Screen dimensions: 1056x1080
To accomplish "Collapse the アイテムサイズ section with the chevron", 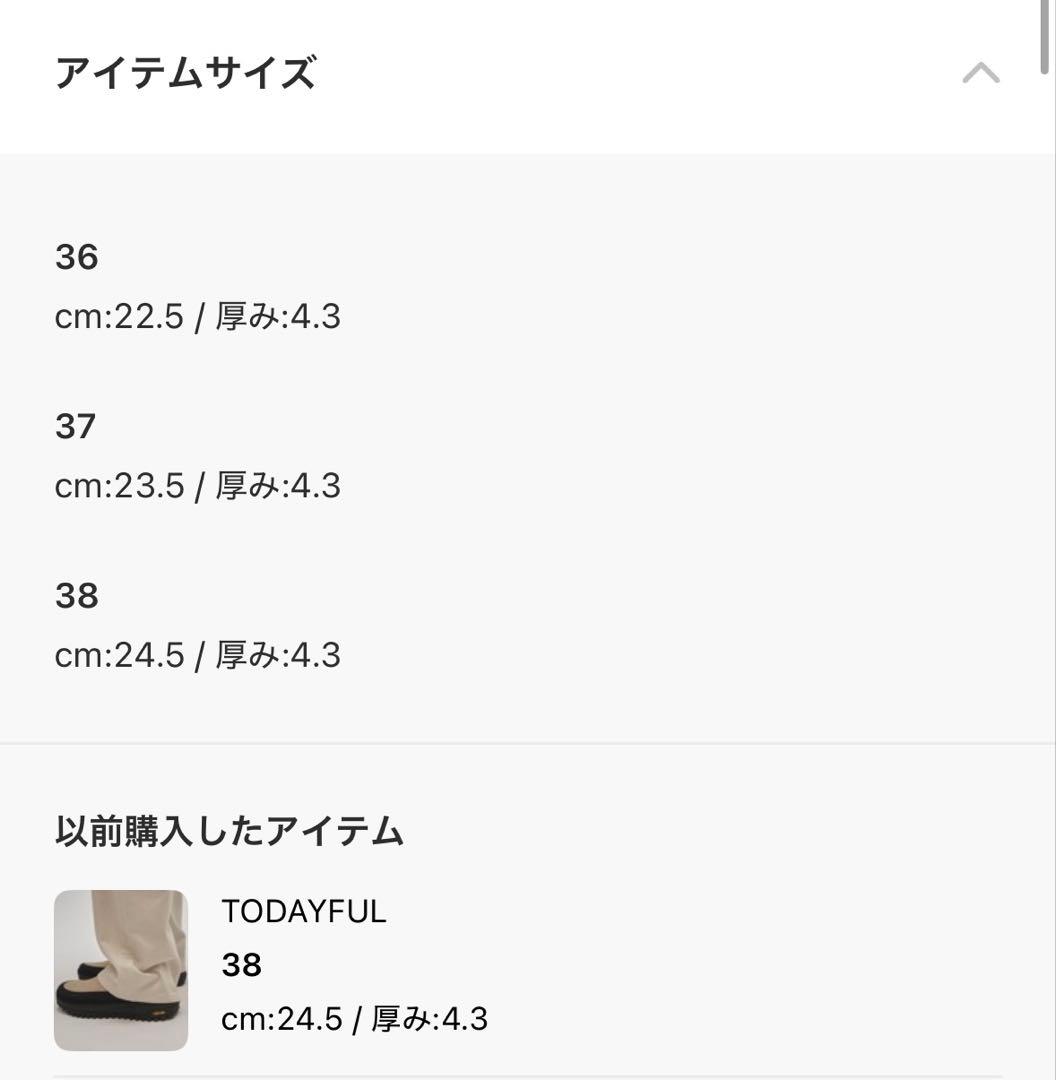I will pyautogui.click(x=983, y=72).
